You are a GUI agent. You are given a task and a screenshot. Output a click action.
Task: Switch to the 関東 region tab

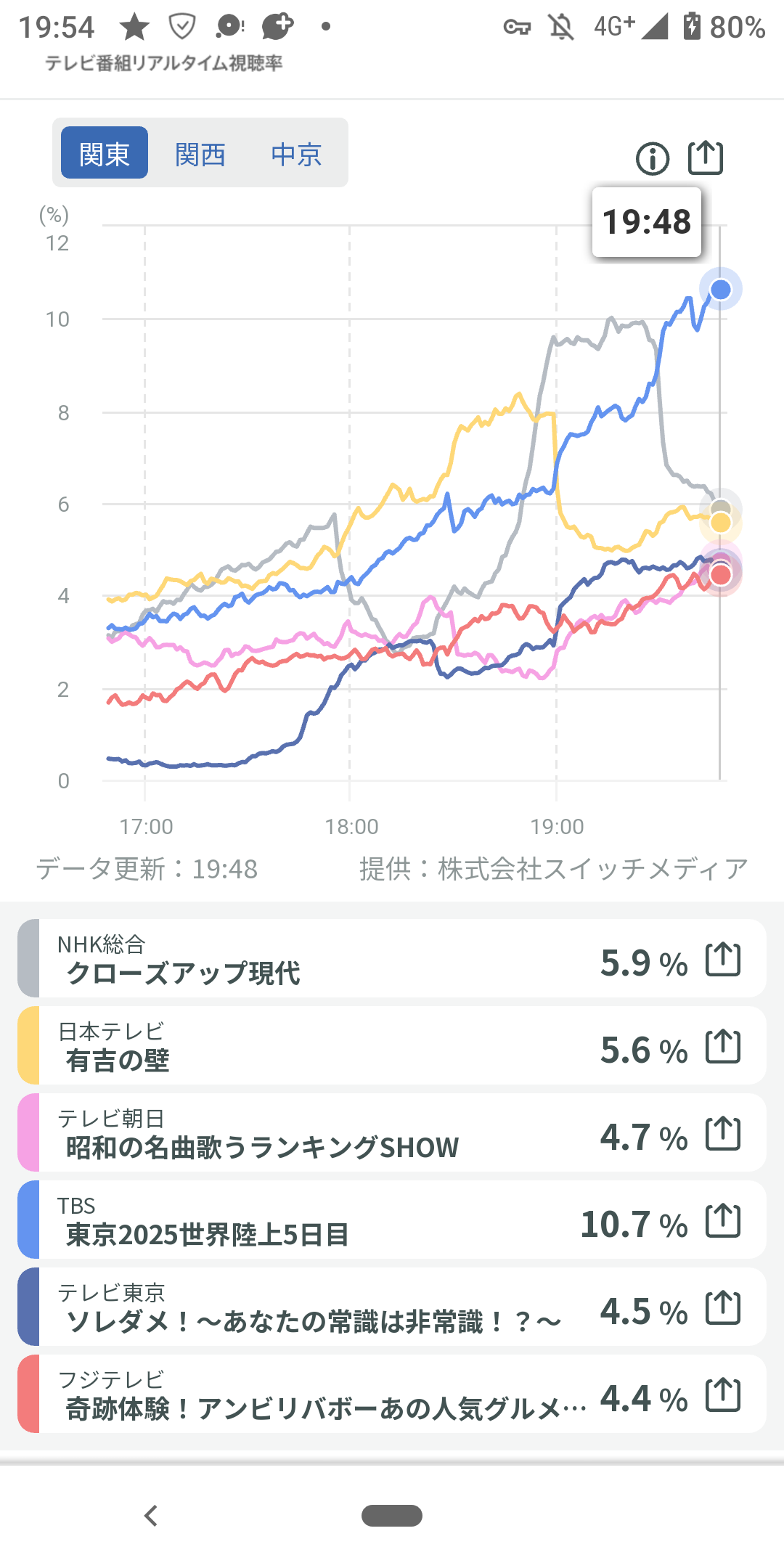coord(105,153)
